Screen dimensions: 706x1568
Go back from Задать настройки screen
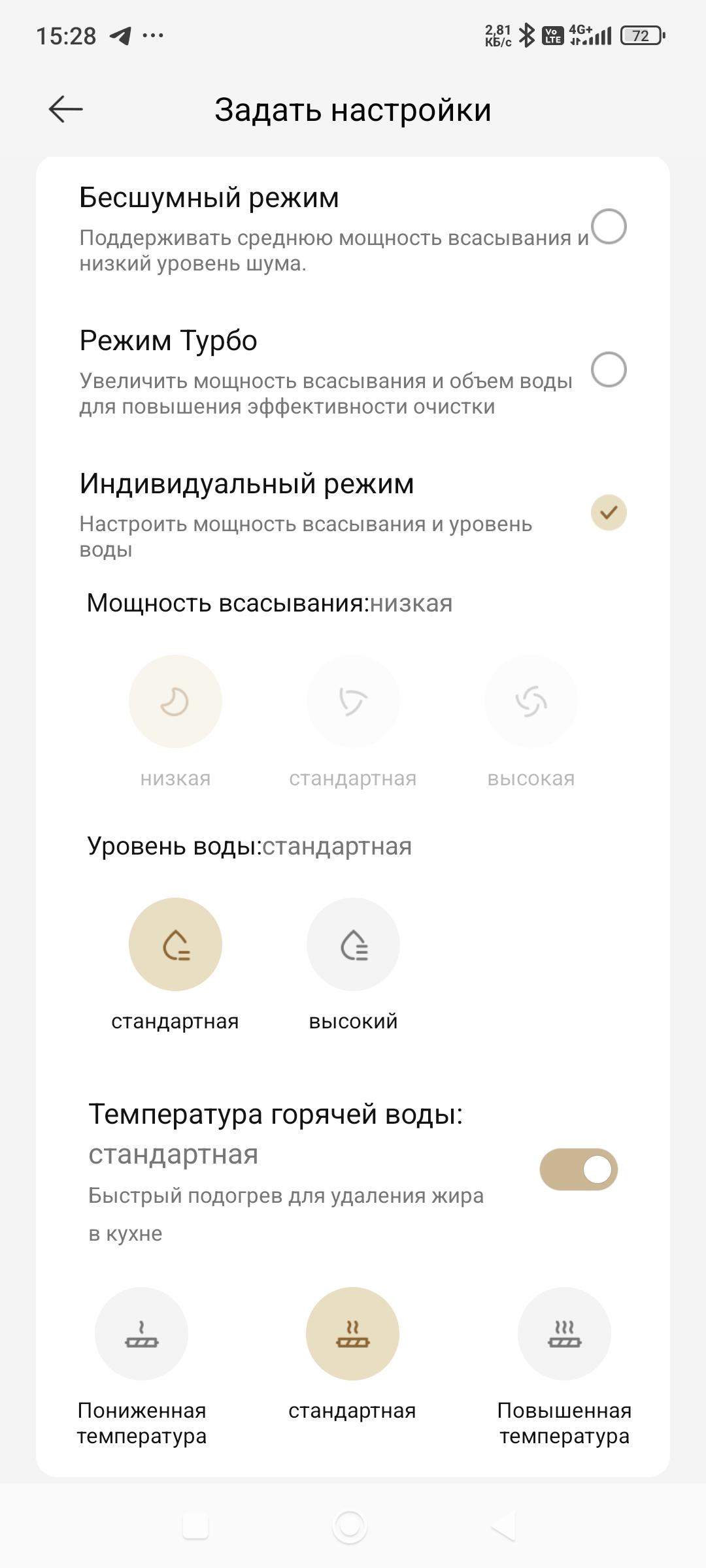[65, 109]
